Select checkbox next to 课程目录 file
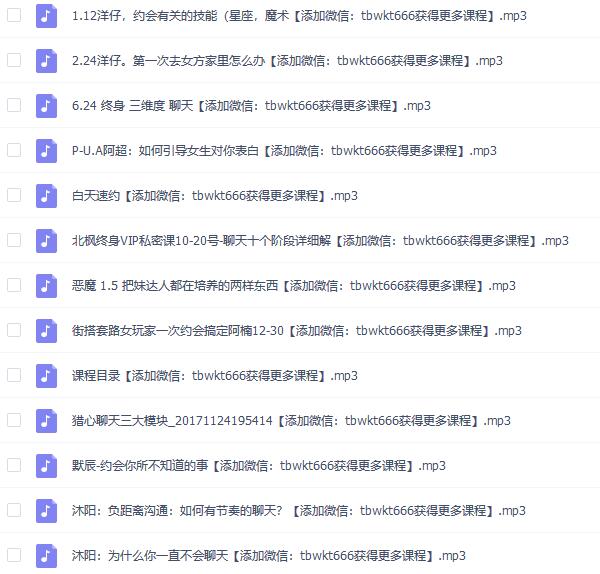The height and width of the screenshot is (574, 600). [x=14, y=375]
